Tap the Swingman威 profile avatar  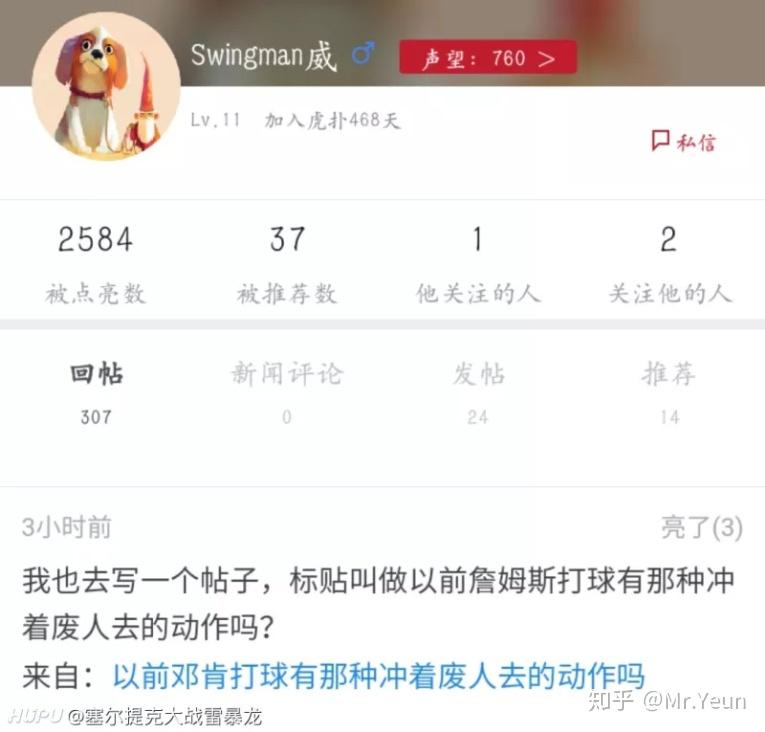click(106, 86)
